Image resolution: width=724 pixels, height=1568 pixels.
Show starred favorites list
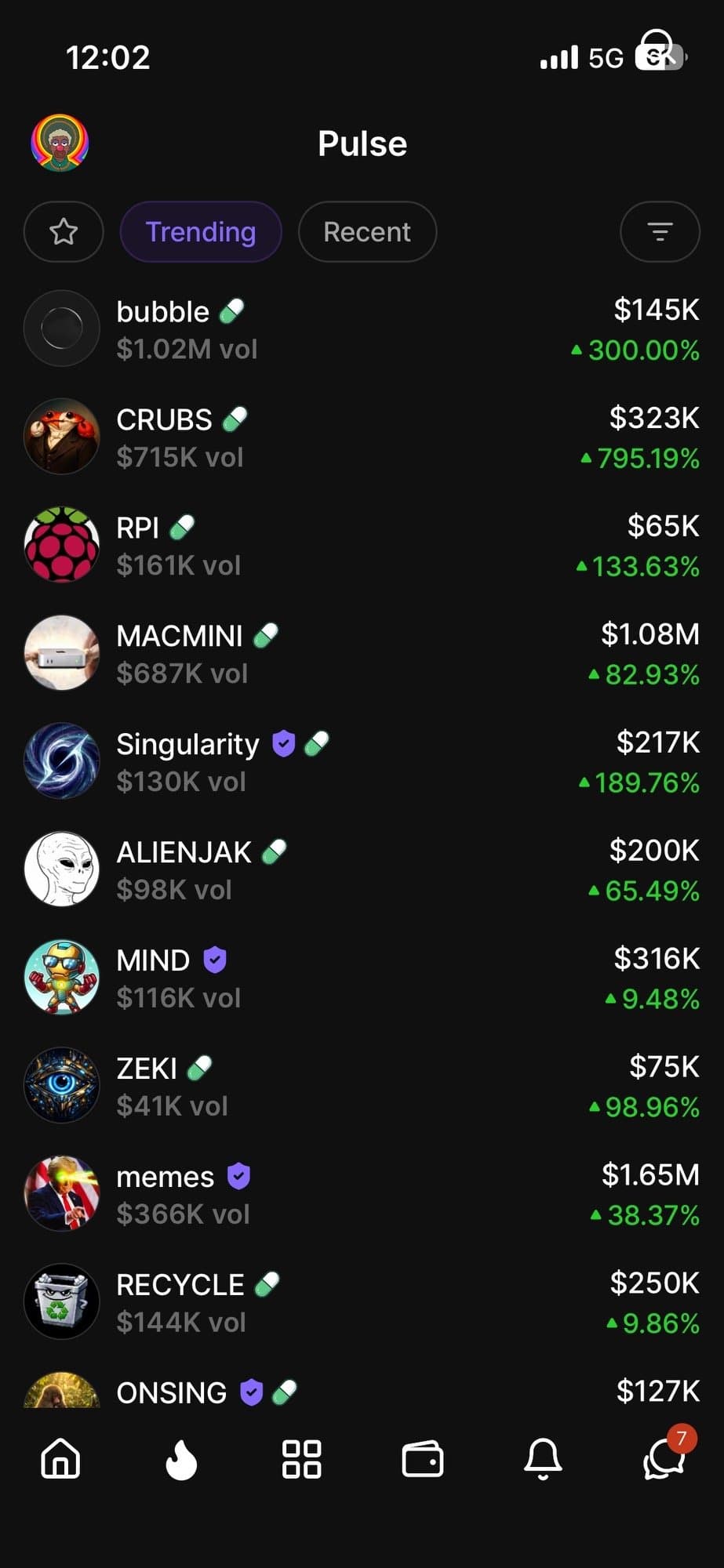pyautogui.click(x=64, y=231)
